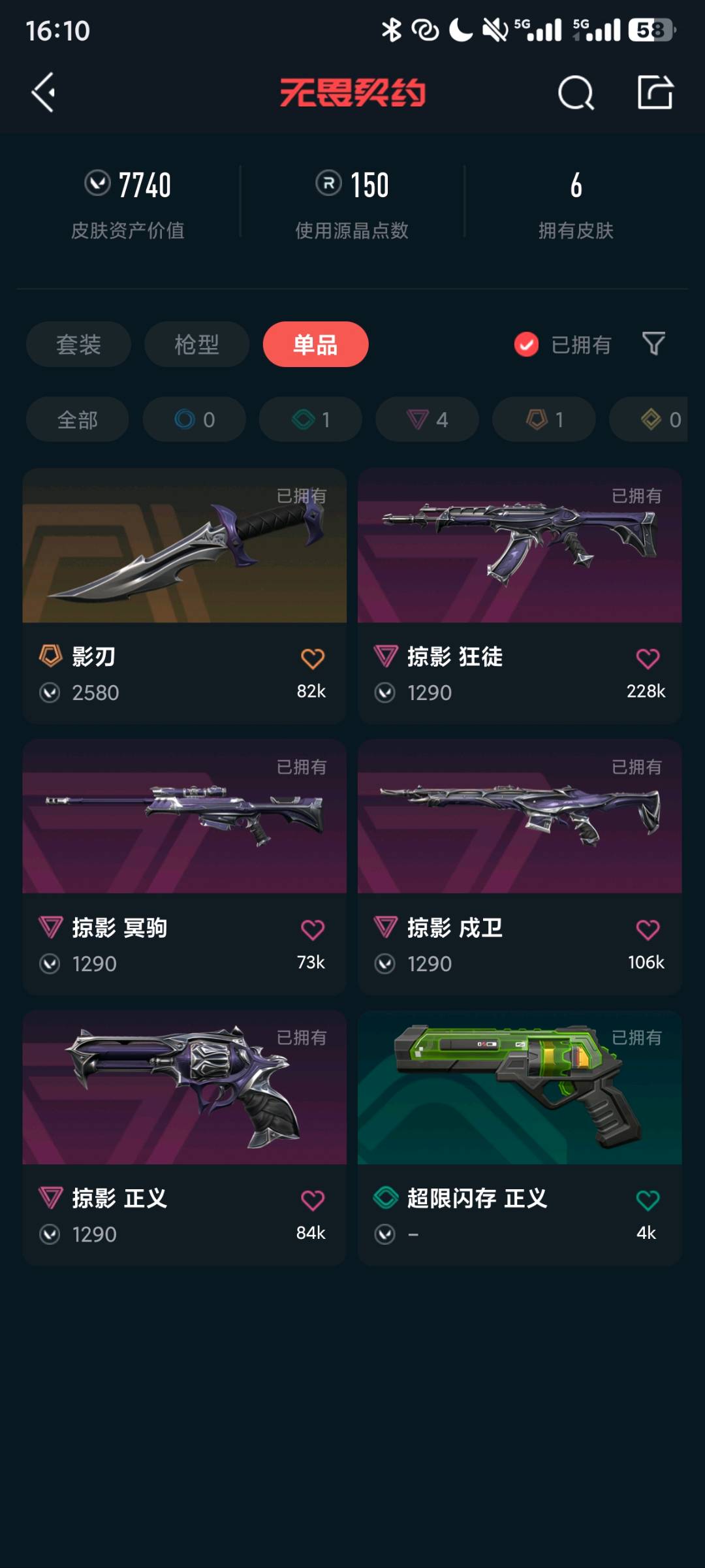This screenshot has height=1568, width=705.
Task: Filter by the orange pentagon tier chip showing 1
Action: (x=544, y=419)
